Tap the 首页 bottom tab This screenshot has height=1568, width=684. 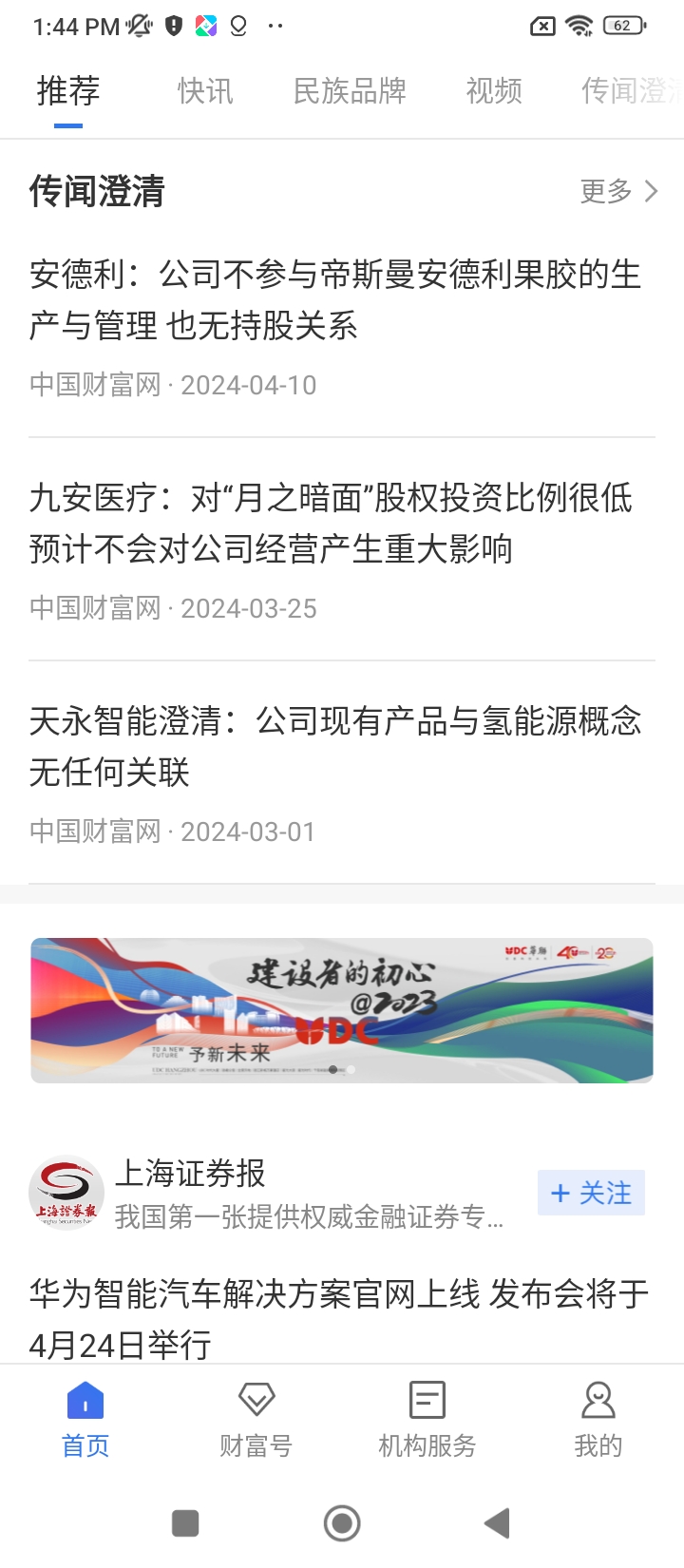pyautogui.click(x=85, y=1419)
